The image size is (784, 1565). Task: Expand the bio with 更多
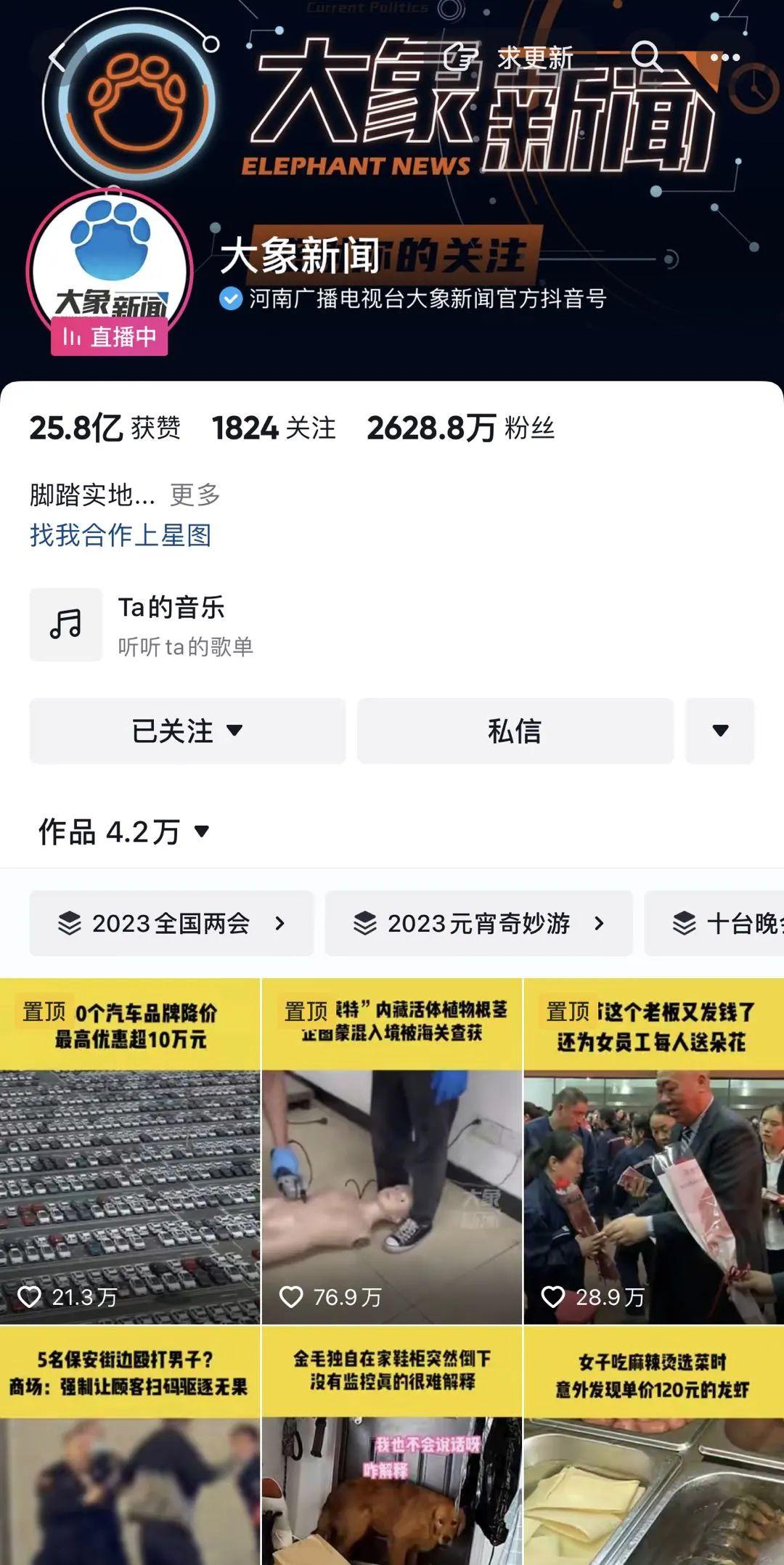coord(195,495)
